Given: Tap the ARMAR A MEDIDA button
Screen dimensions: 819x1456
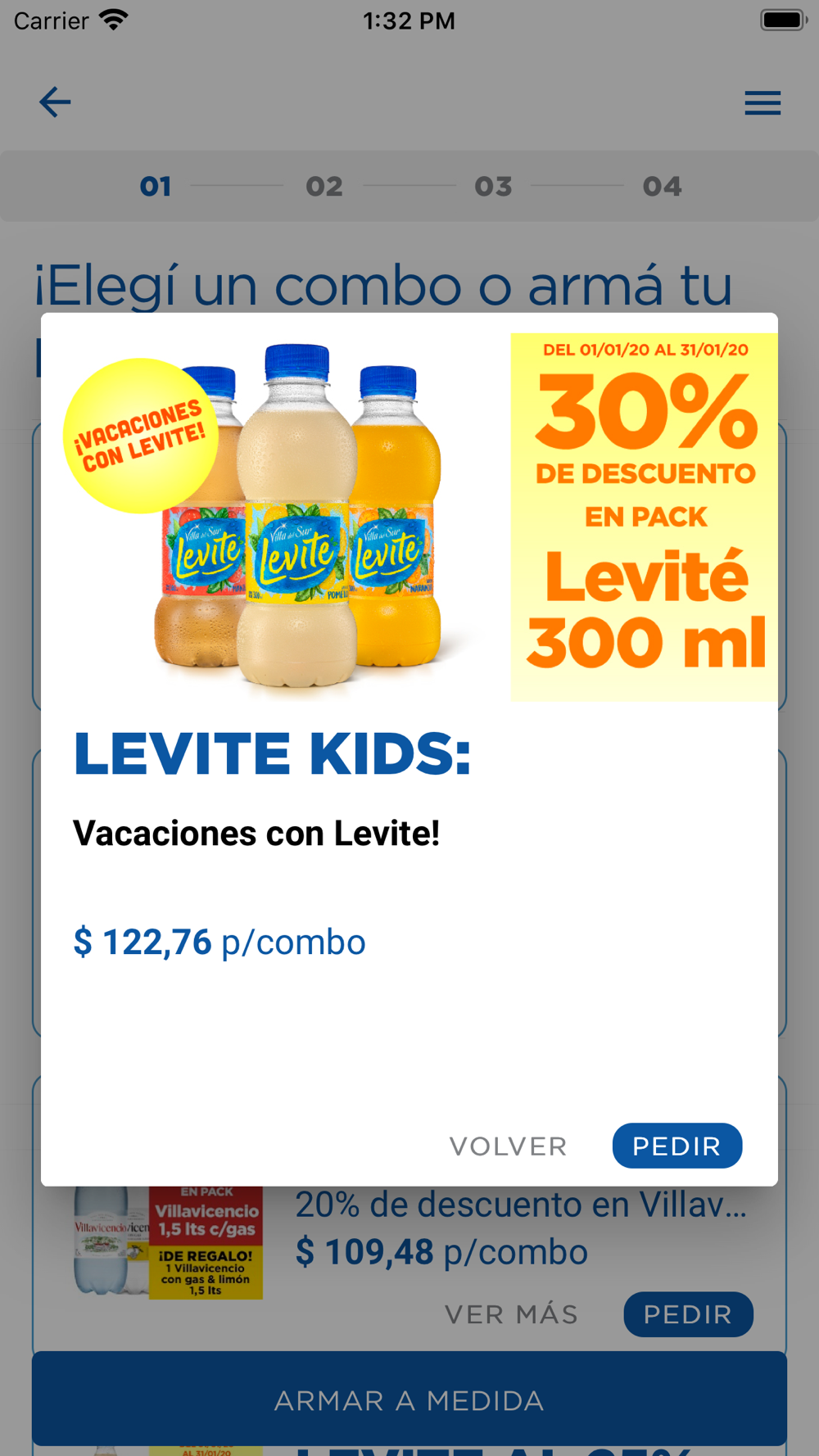Looking at the screenshot, I should tap(409, 1399).
